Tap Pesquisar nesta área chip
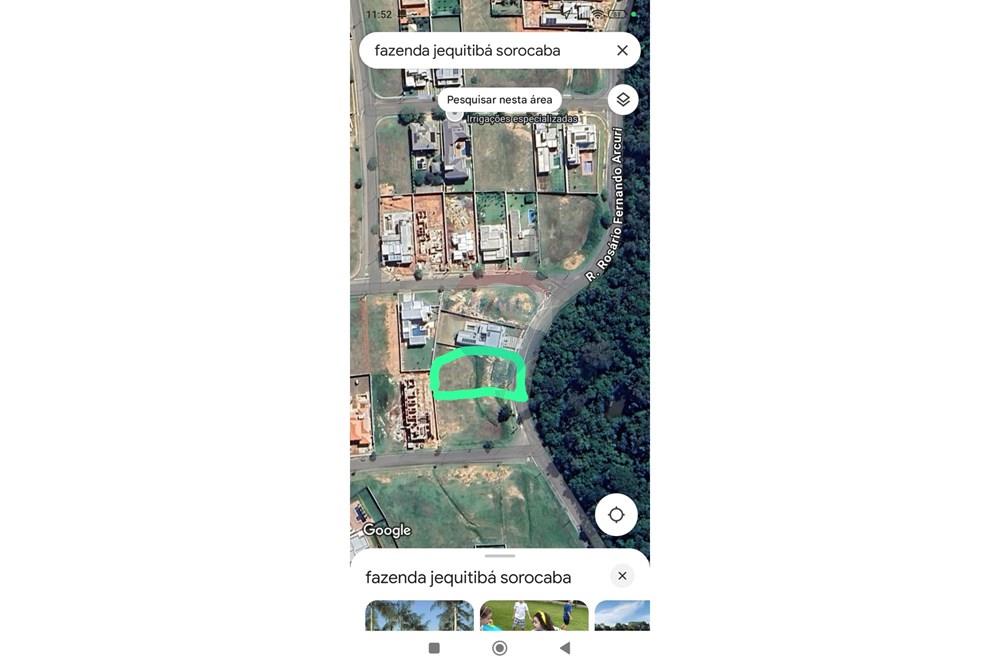The width and height of the screenshot is (1000, 667). (499, 100)
